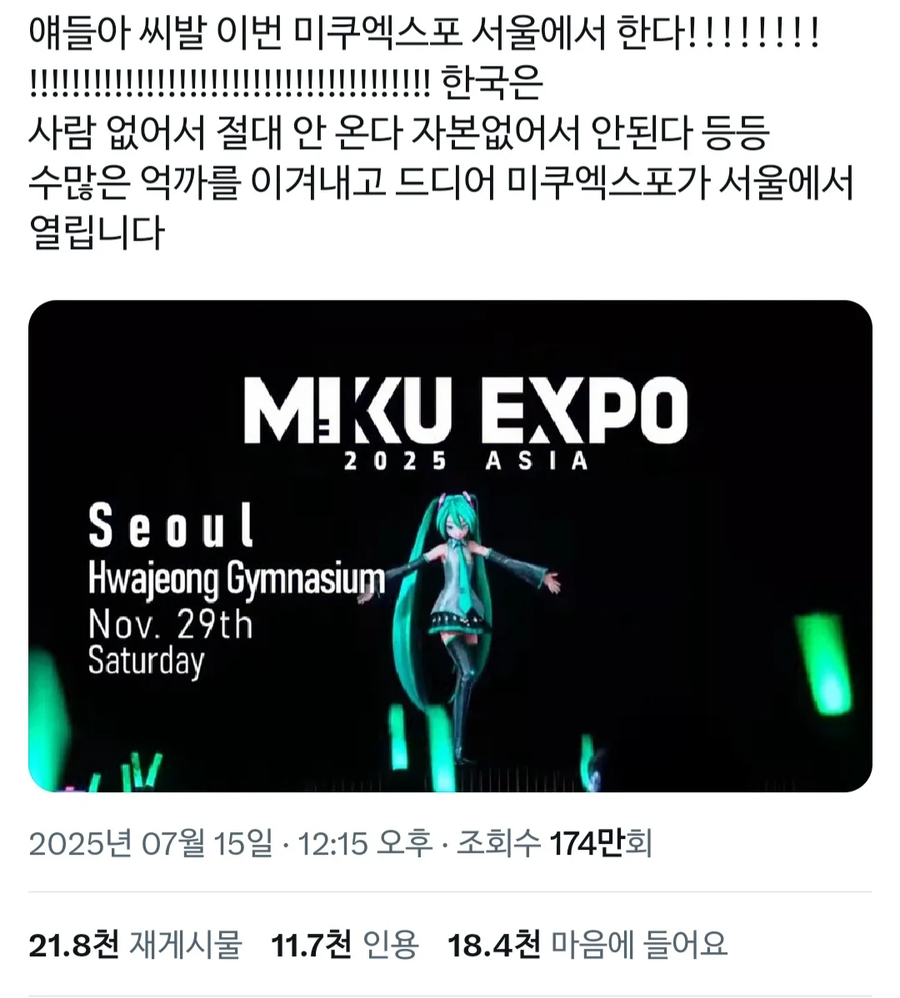Open the 11.7천 인용 quotes list
This screenshot has height=998, width=900.
tap(344, 943)
